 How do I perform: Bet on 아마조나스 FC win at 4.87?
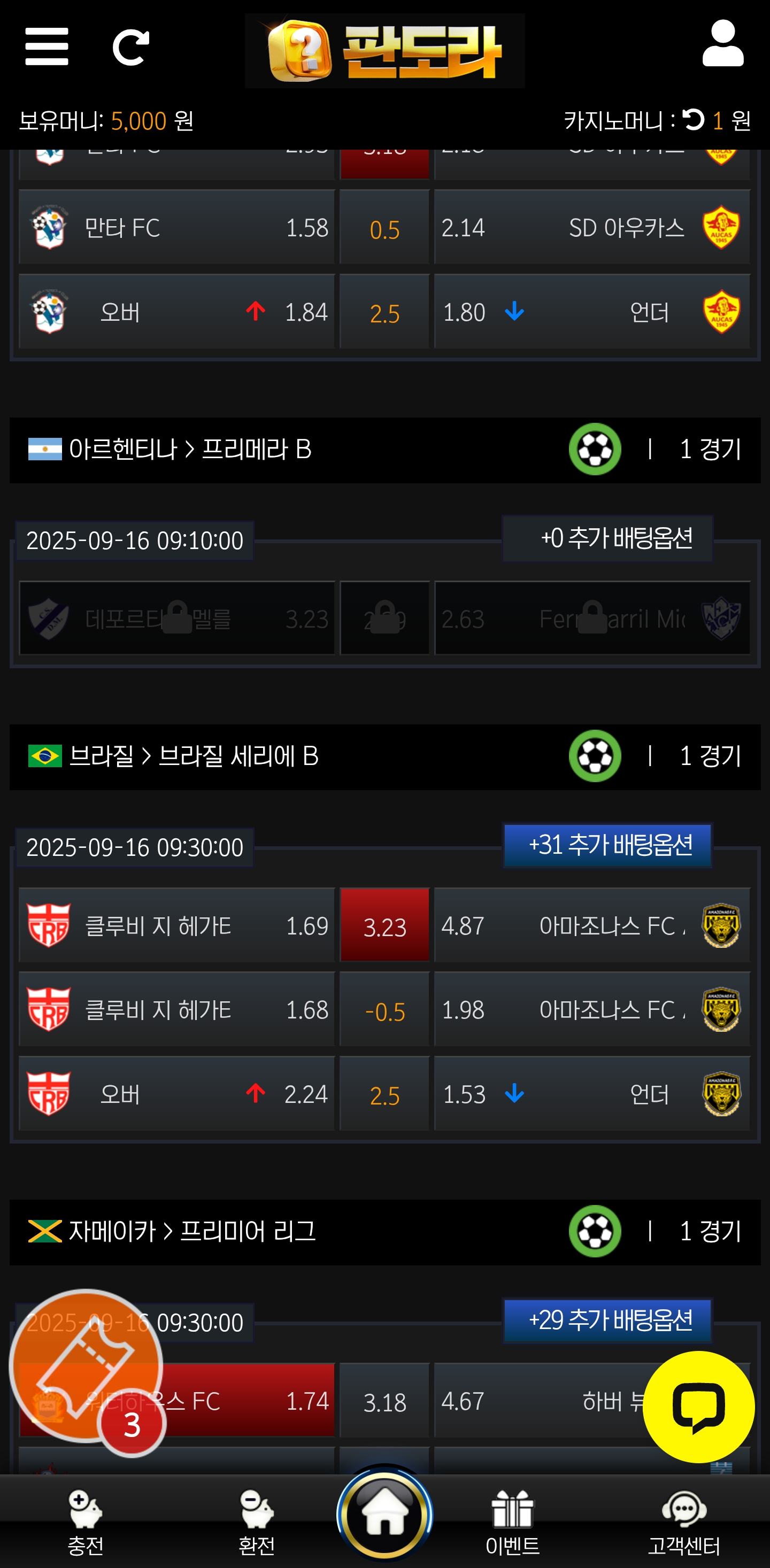[x=591, y=926]
